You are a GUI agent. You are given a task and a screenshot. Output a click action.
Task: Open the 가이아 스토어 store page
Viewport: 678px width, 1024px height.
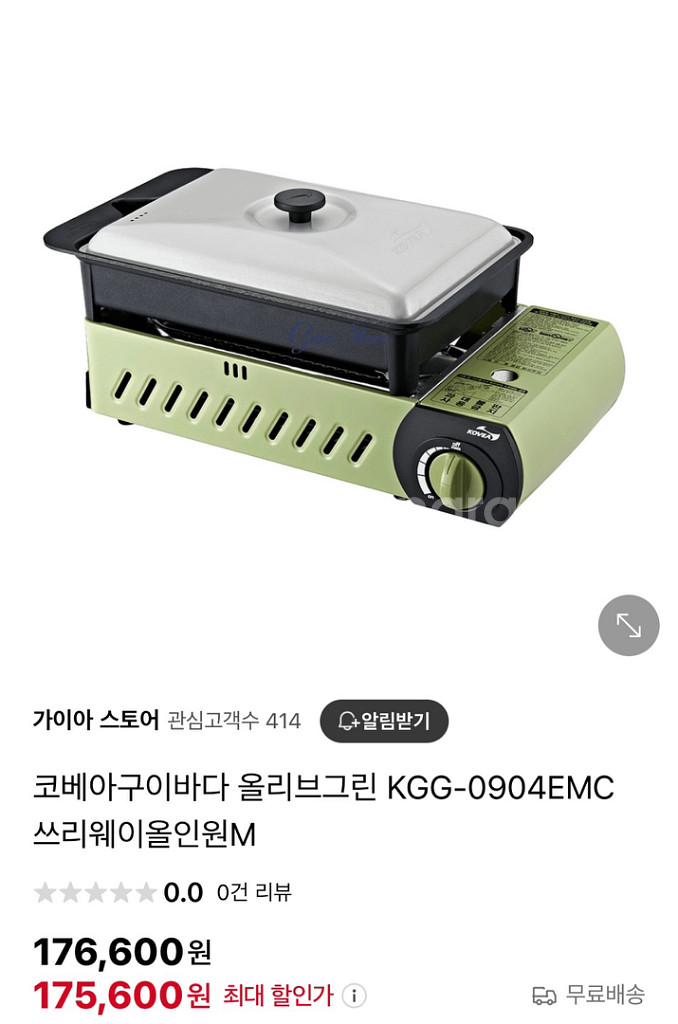[96, 720]
